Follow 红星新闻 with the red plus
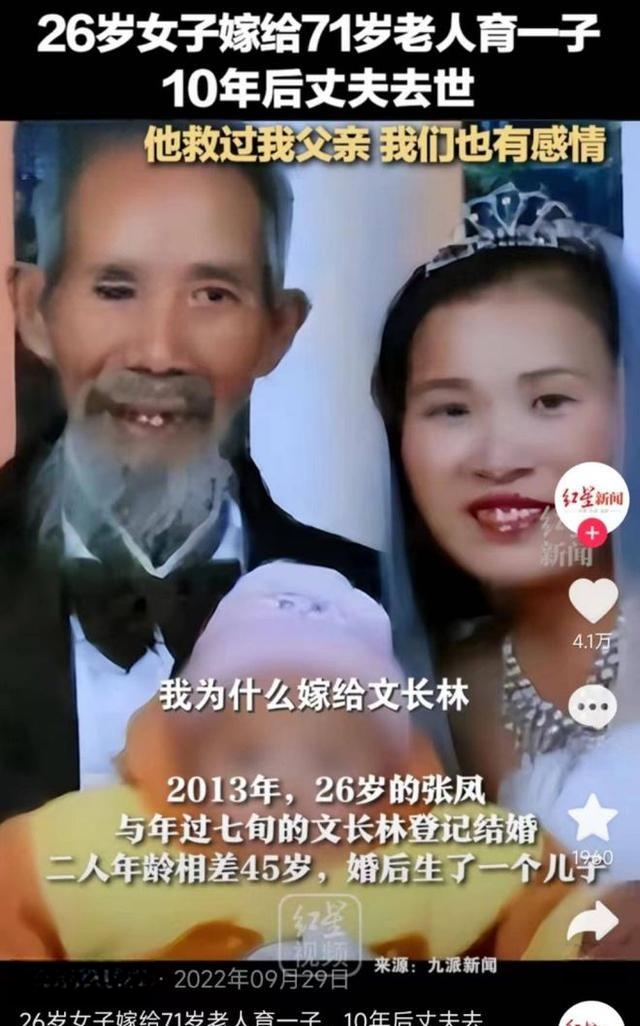 coord(592,533)
